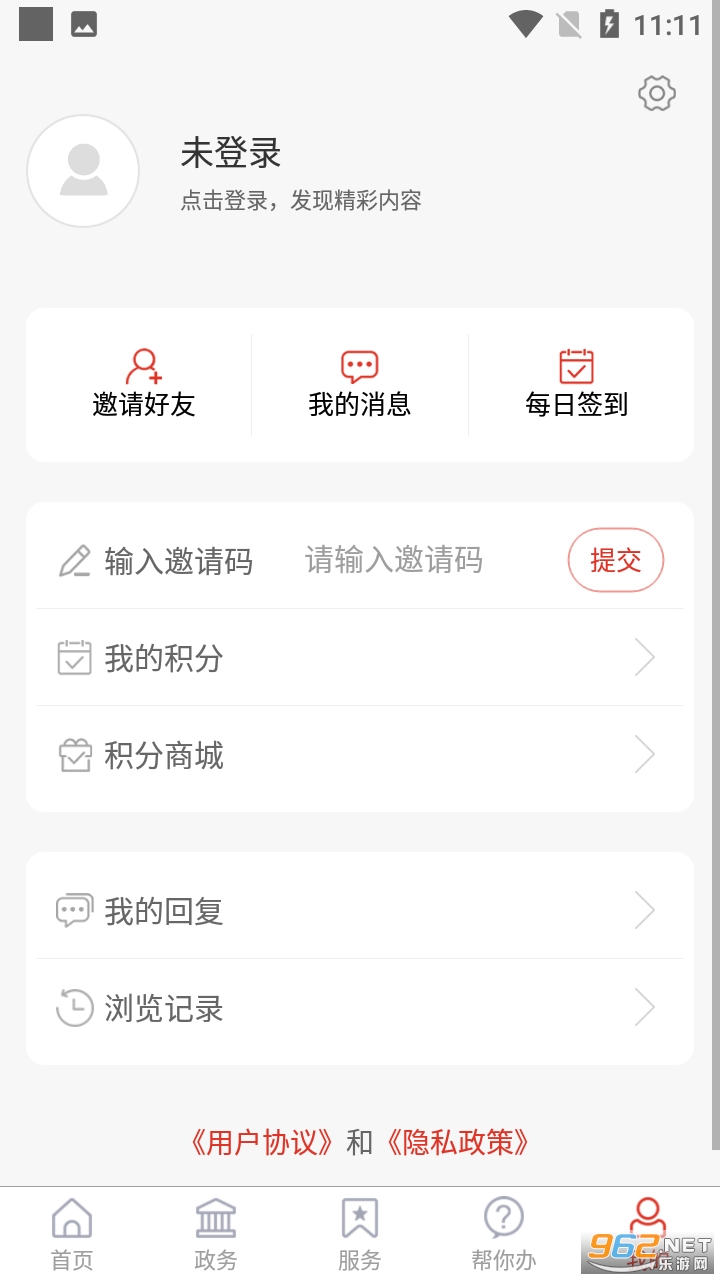
Task: Read the 《隐私政策》 link
Action: point(456,1142)
